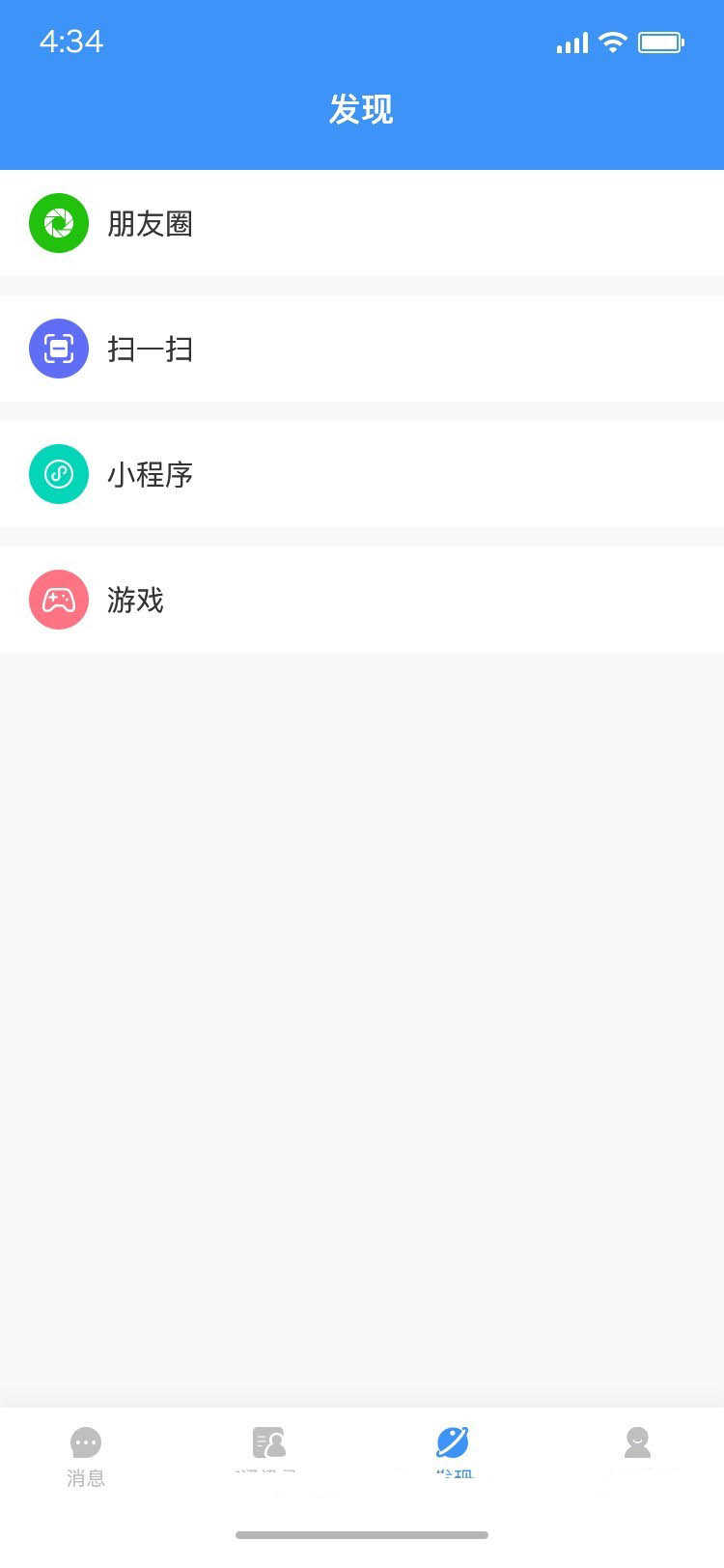The height and width of the screenshot is (1568, 724).
Task: Select the 通讯录 contacts book icon
Action: (268, 1442)
